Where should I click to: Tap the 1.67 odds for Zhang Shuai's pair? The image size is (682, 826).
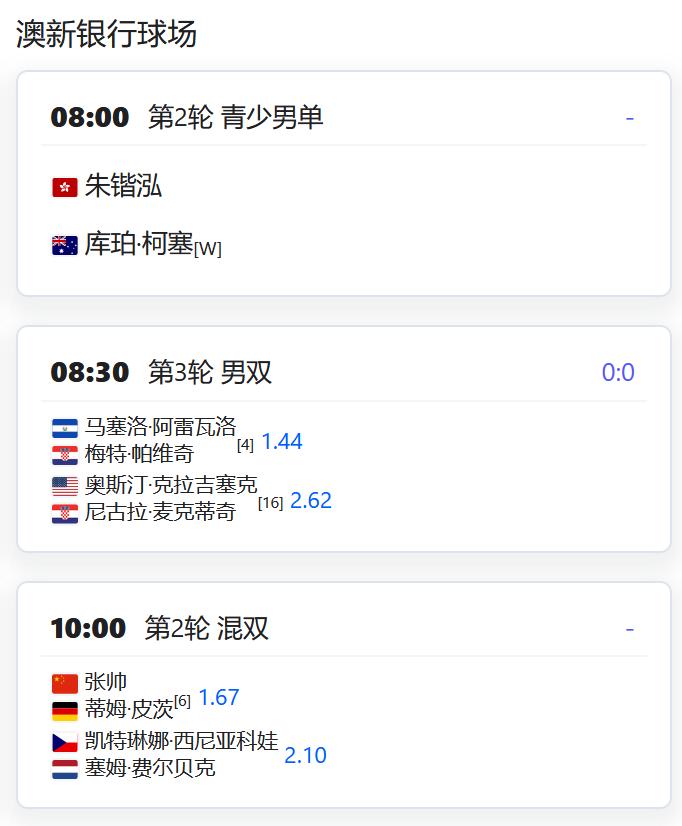(x=219, y=698)
